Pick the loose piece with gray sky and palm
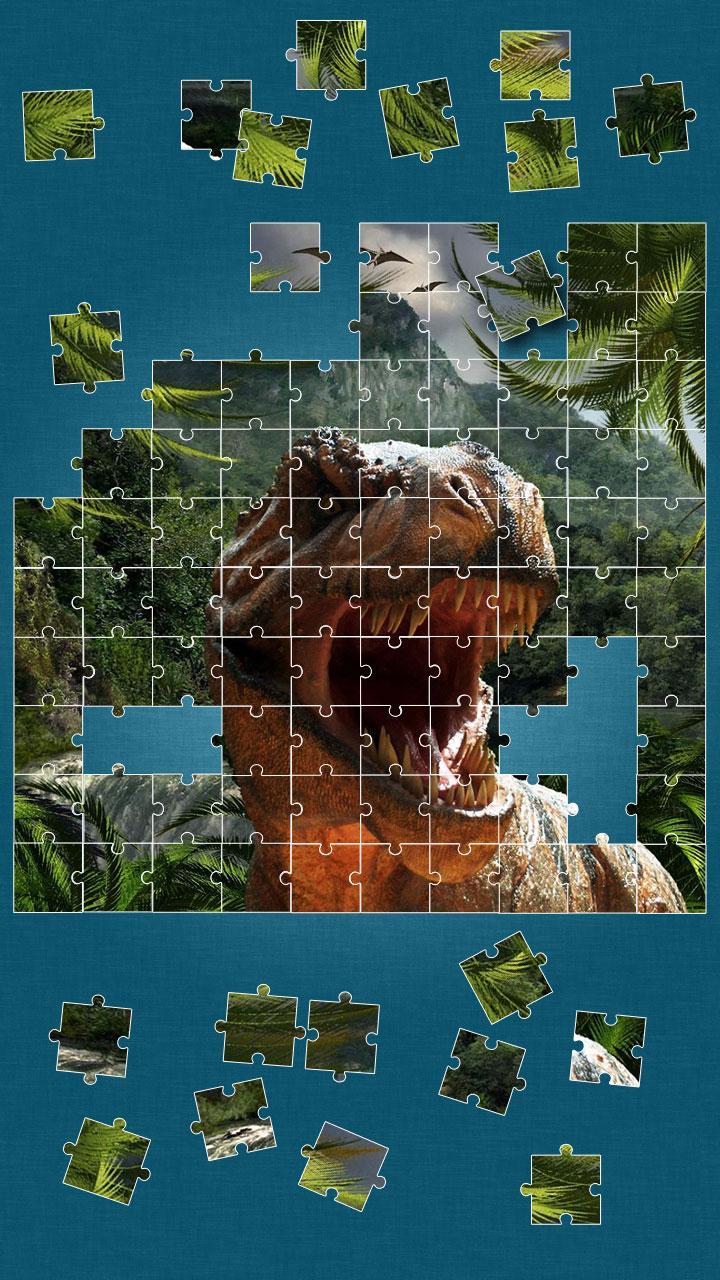Screen dimensions: 720x1280 pyautogui.click(x=343, y=1165)
